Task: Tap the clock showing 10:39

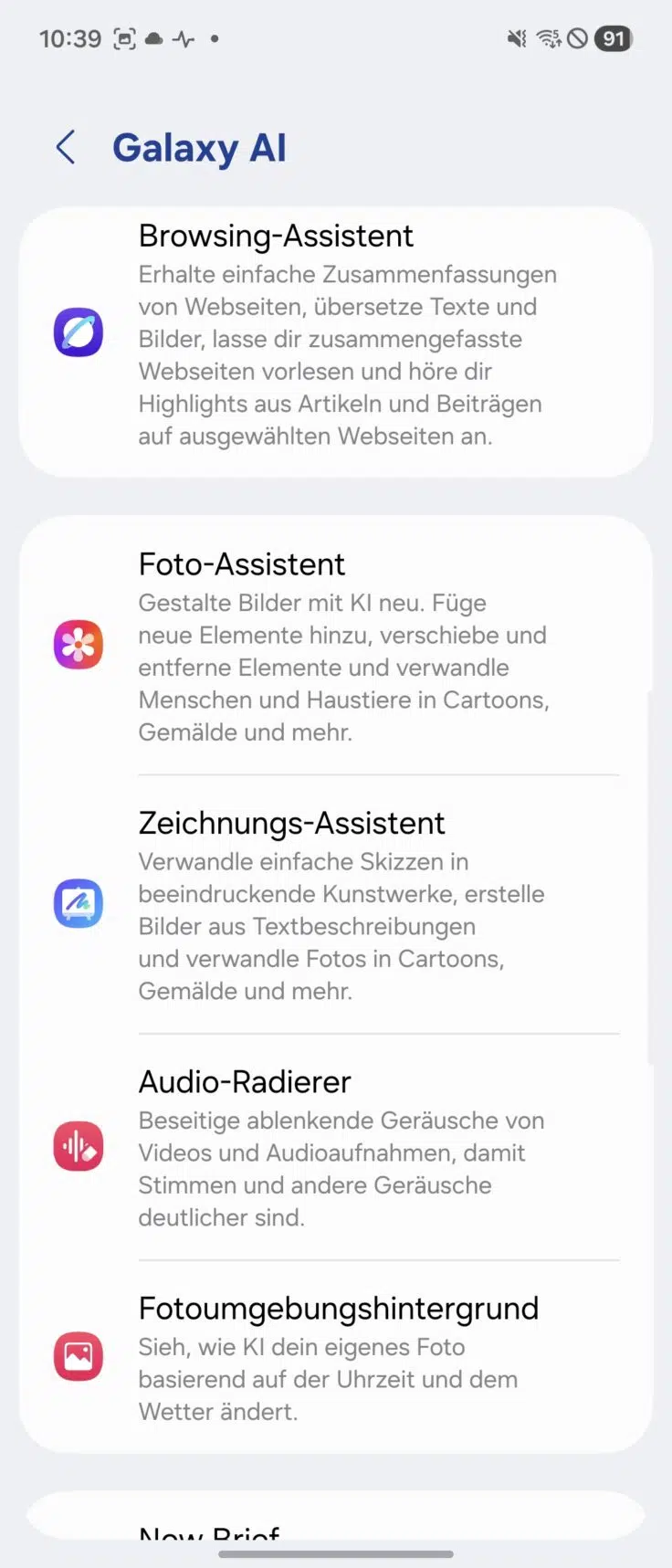Action: tap(69, 38)
